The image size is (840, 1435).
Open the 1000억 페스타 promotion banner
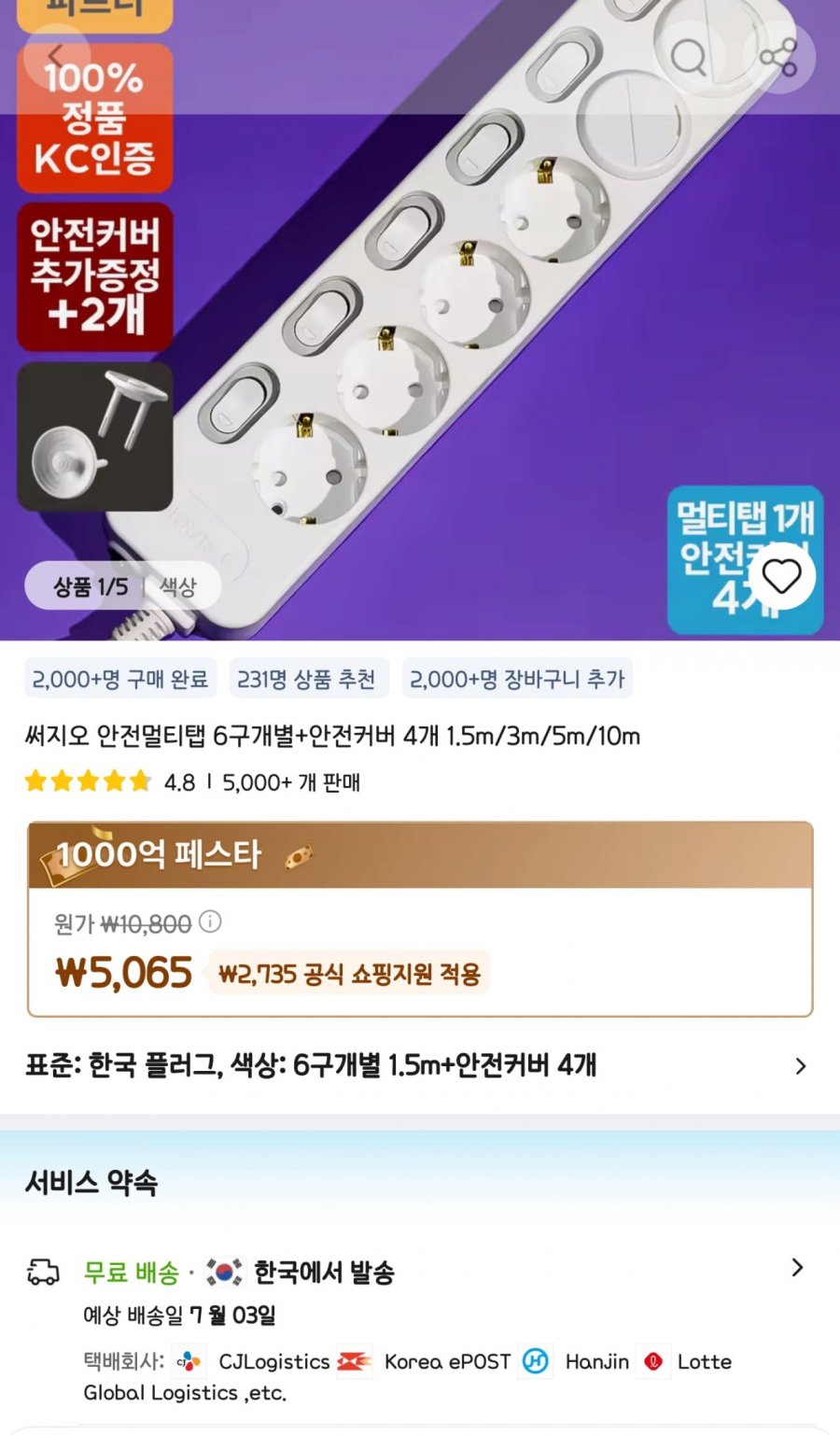[x=420, y=855]
